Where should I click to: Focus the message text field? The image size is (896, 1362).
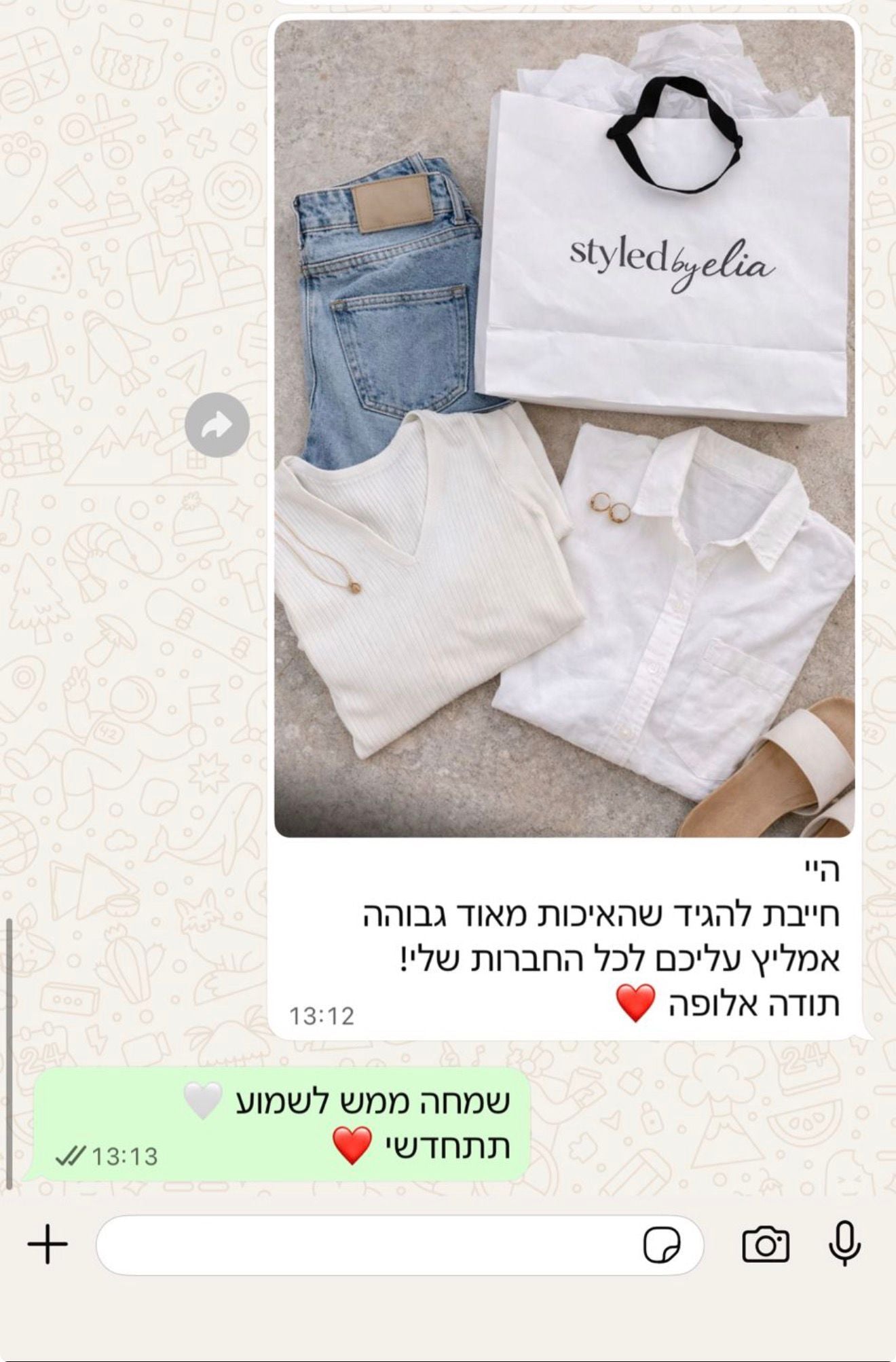[367, 1245]
